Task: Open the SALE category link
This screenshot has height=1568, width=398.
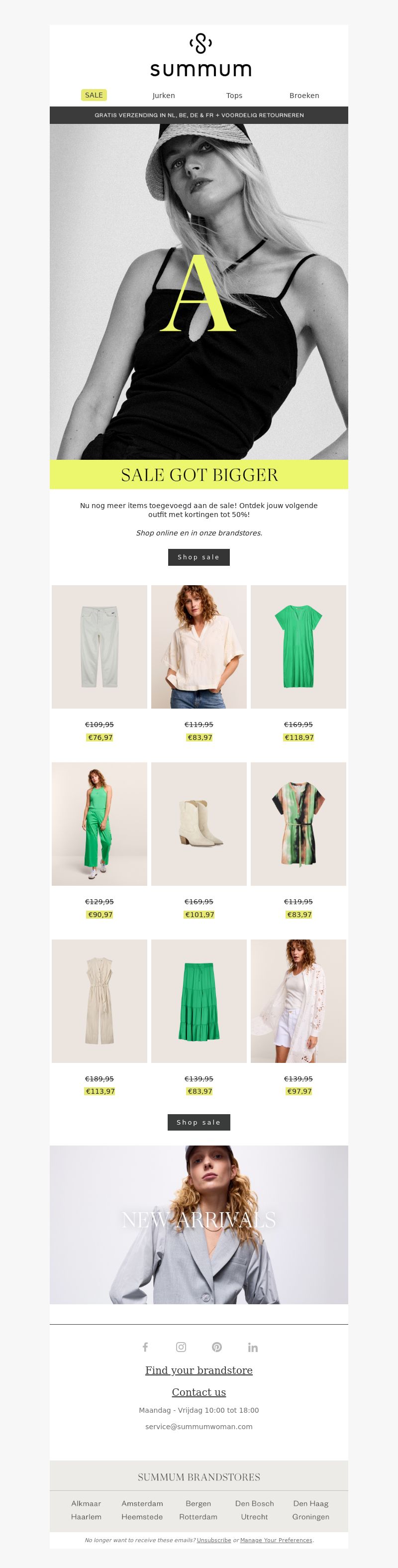Action: point(94,95)
